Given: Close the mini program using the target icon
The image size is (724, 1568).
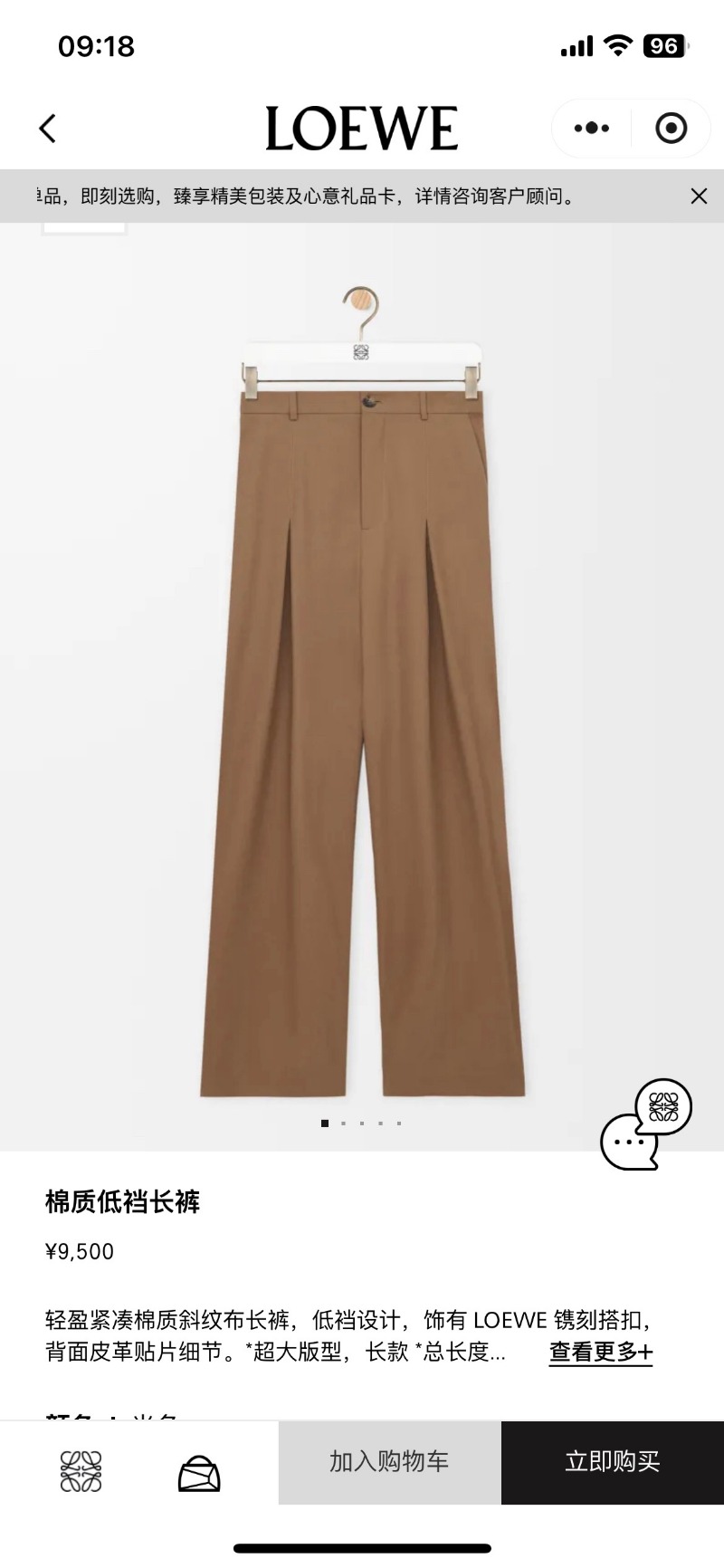Looking at the screenshot, I should pos(671,129).
